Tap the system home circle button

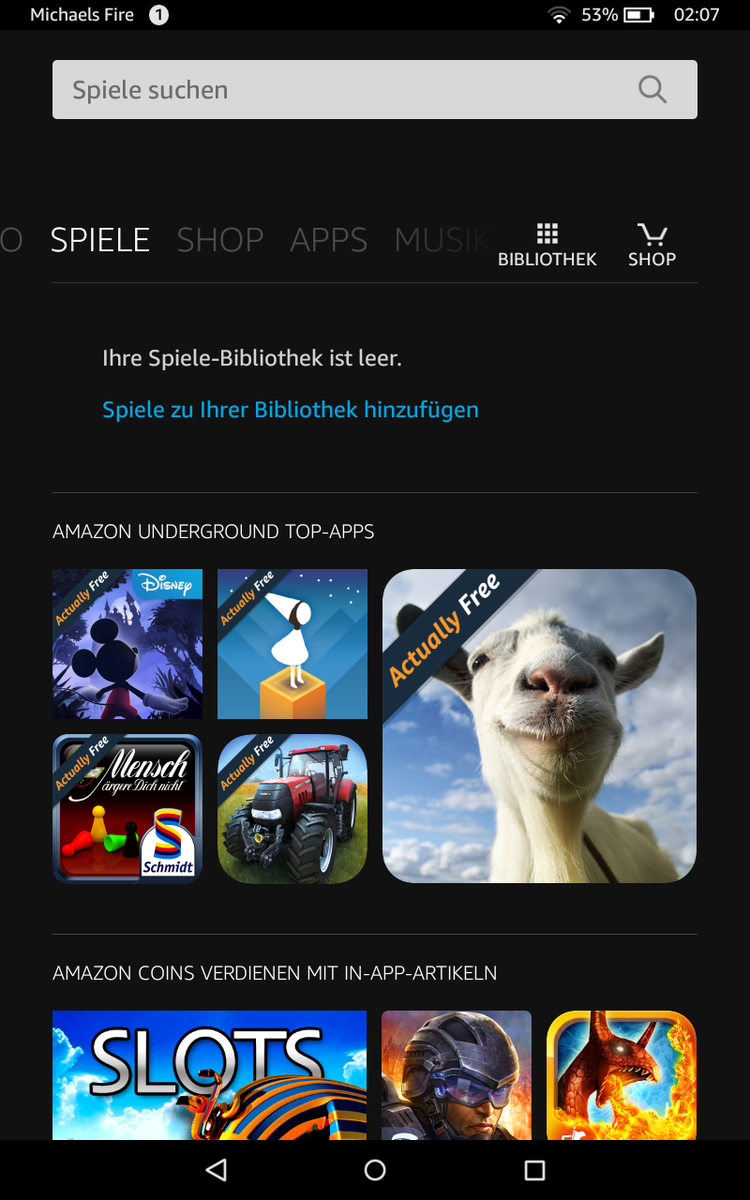pos(375,1170)
